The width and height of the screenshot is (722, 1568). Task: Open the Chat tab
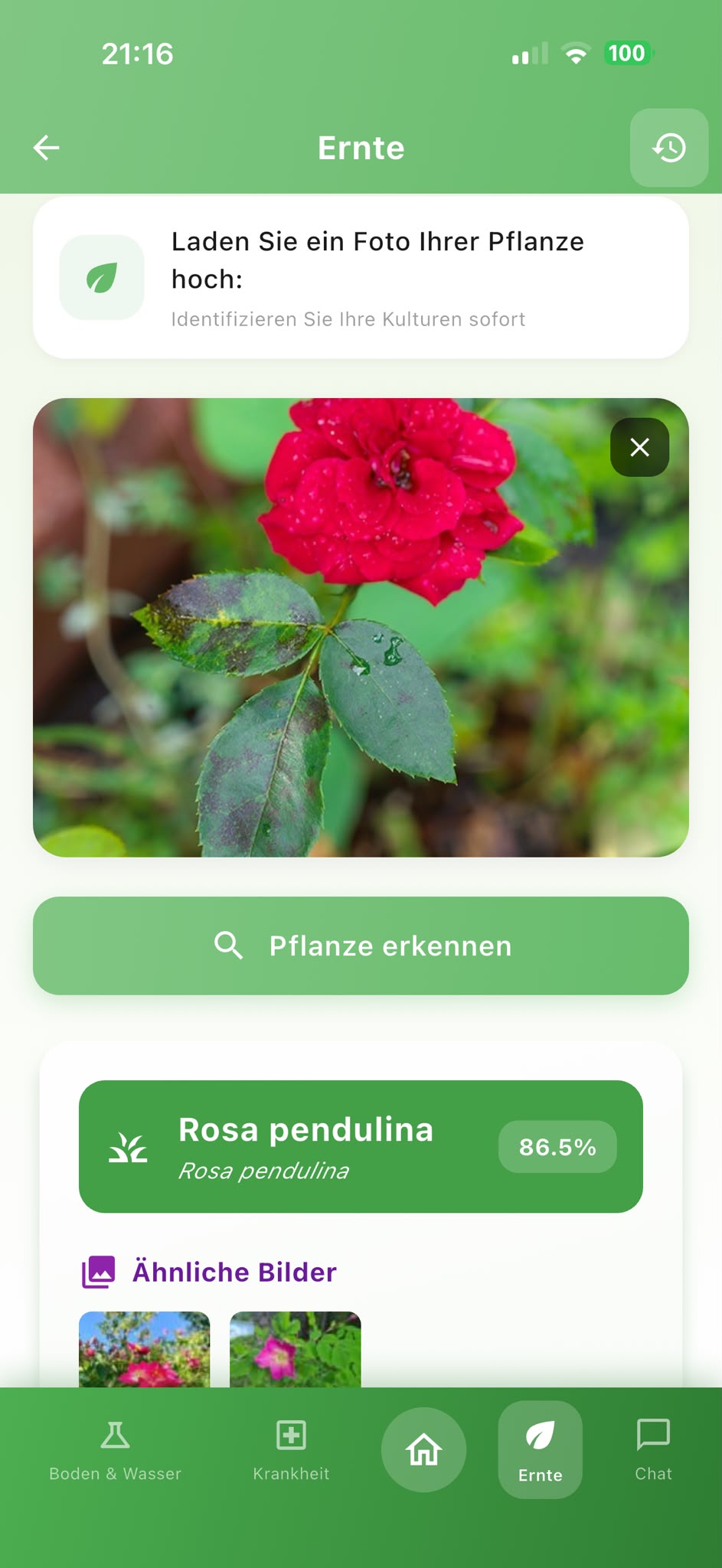tap(653, 1450)
